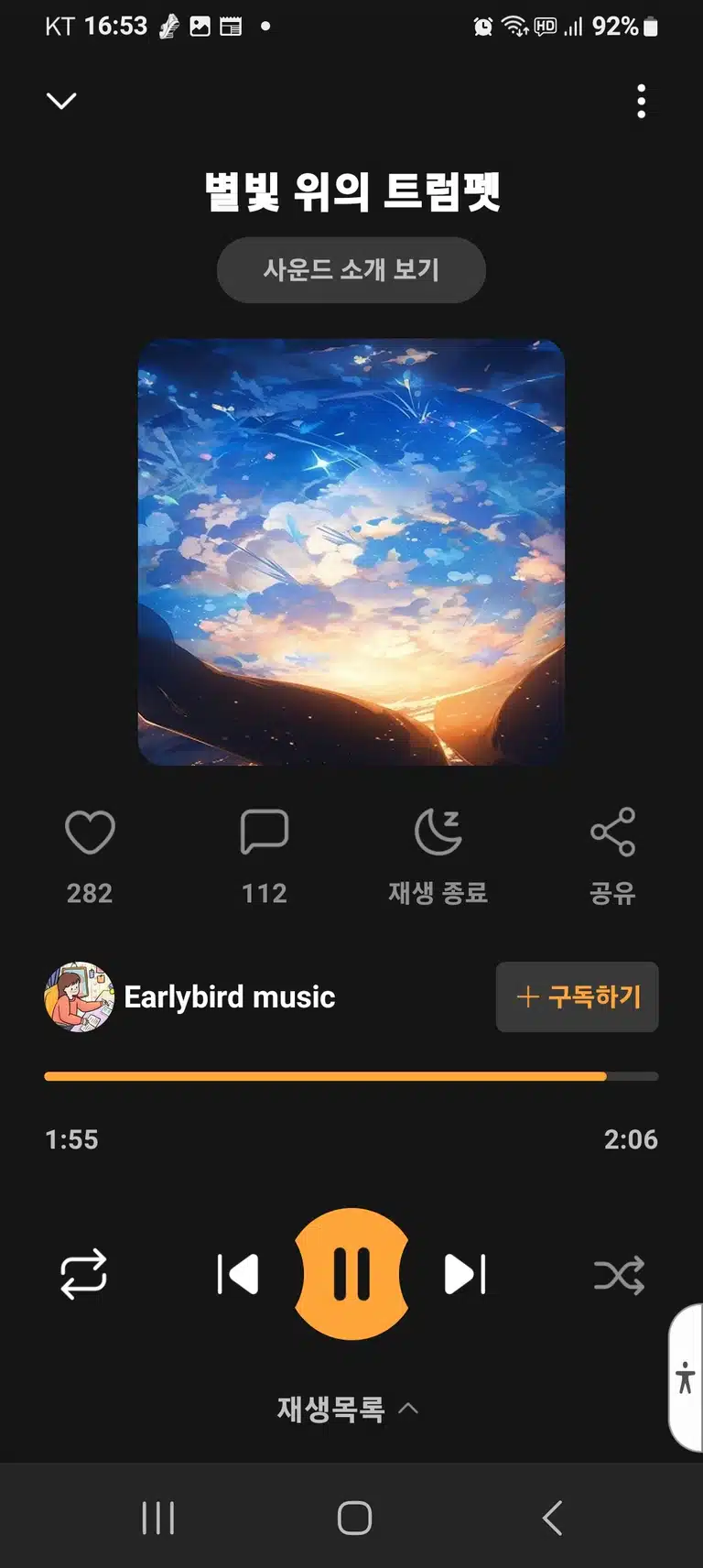Collapse the player with the down chevron

(61, 101)
